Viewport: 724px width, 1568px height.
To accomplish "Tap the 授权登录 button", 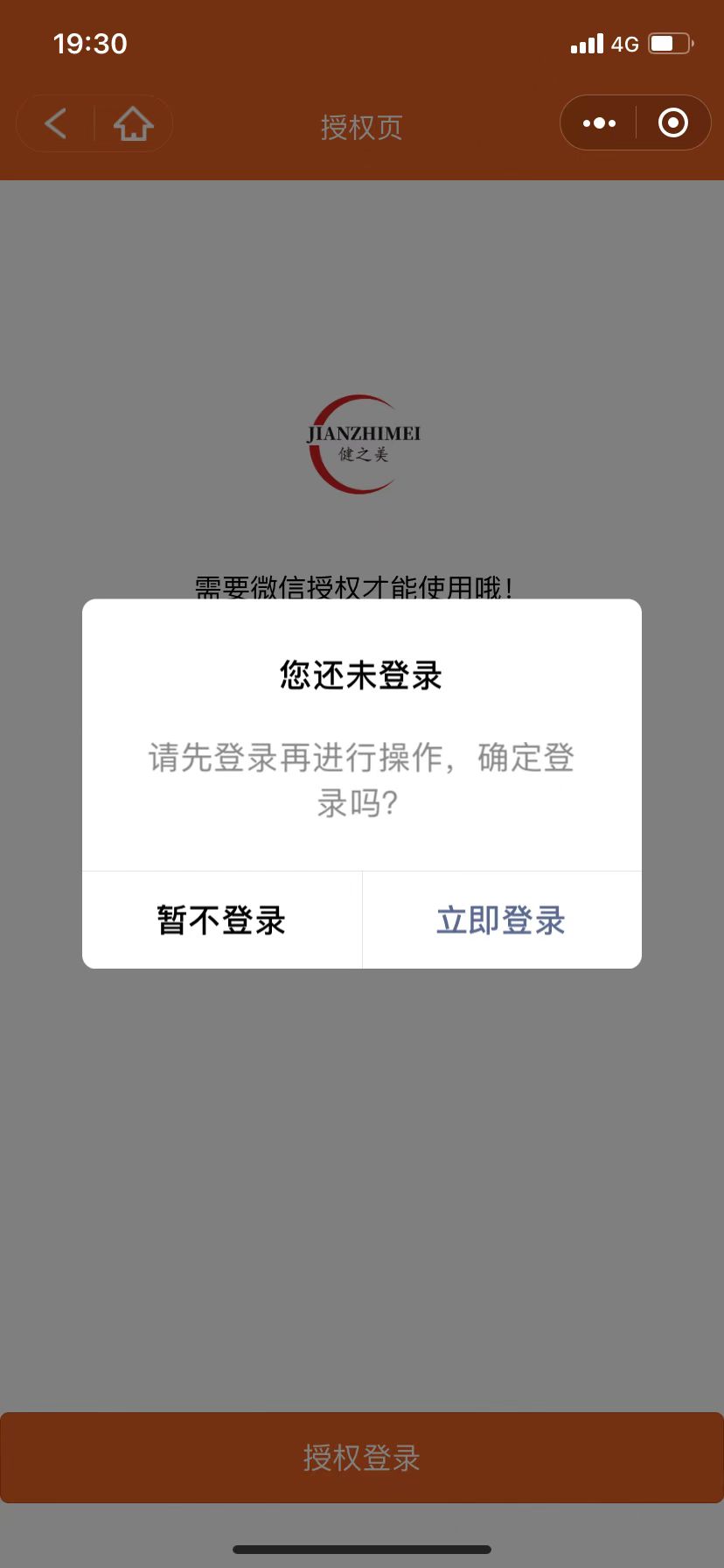I will 362,1458.
